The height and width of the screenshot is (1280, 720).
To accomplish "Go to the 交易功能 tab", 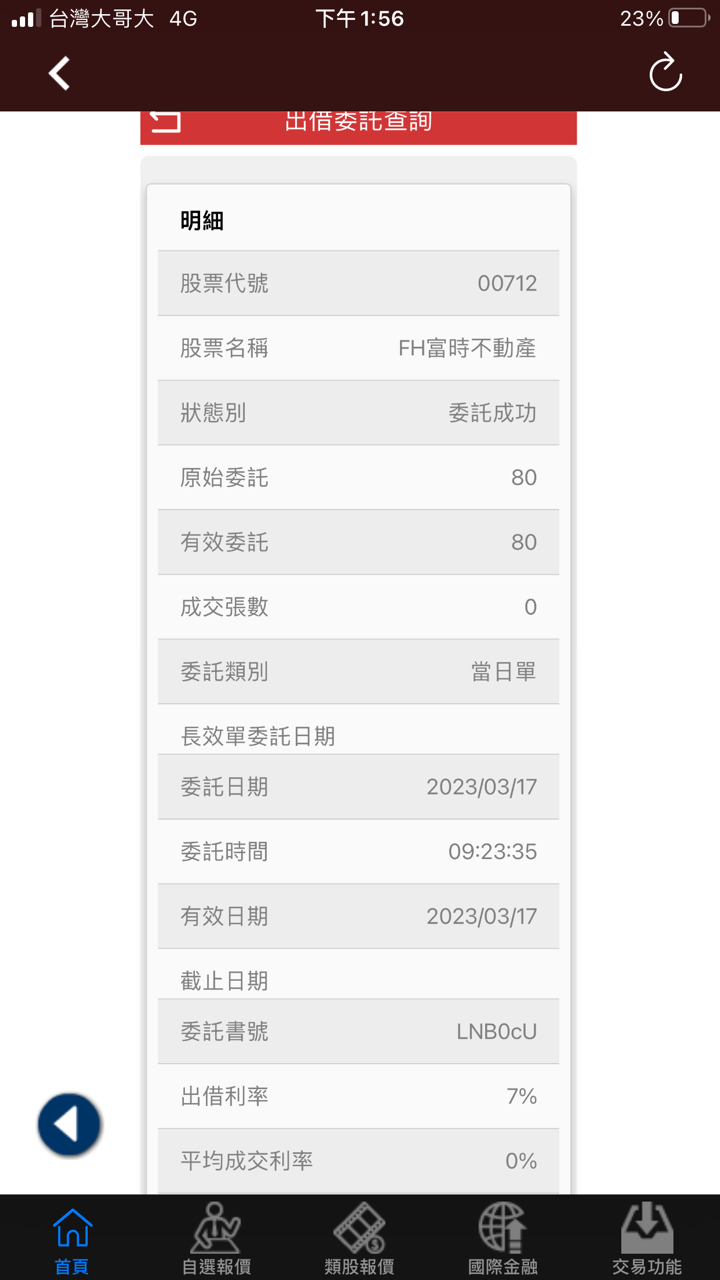I will (x=647, y=1240).
